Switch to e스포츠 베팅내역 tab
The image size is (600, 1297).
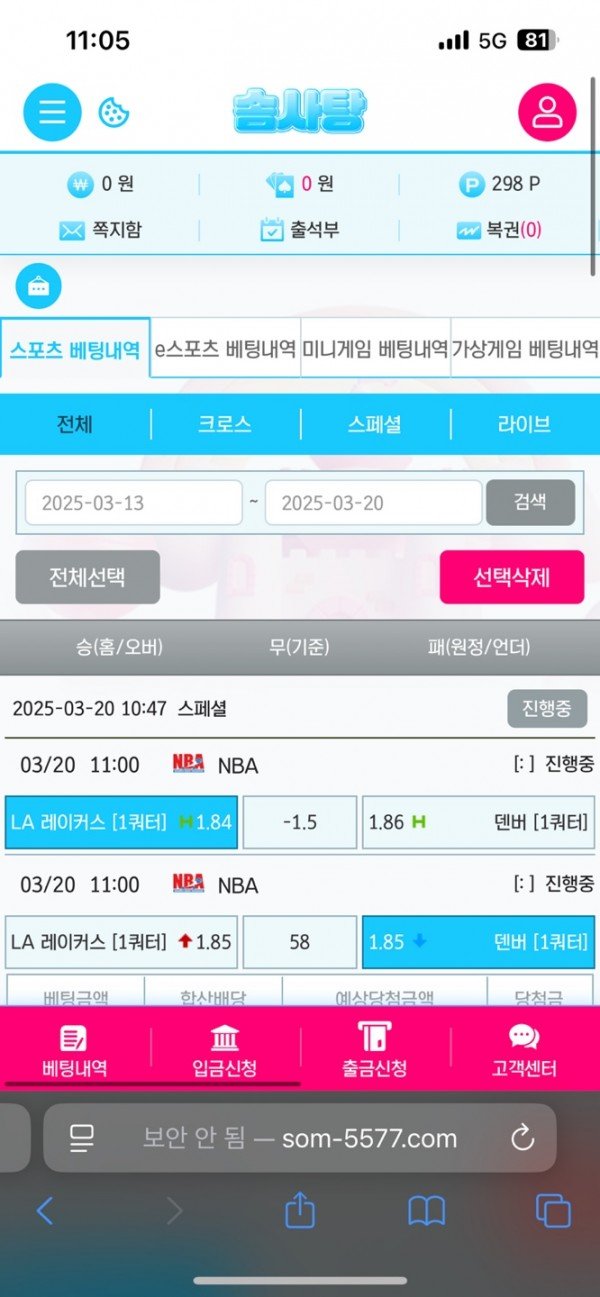point(225,349)
